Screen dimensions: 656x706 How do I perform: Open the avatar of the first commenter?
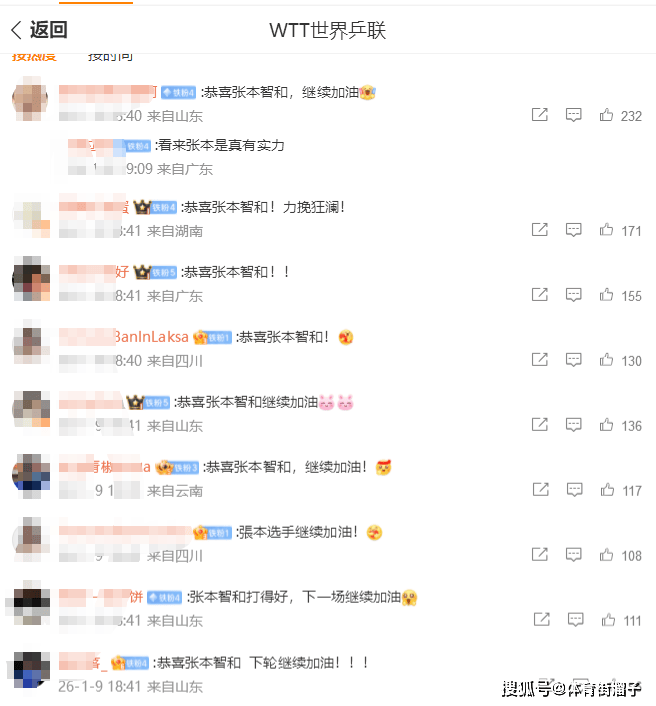click(30, 101)
